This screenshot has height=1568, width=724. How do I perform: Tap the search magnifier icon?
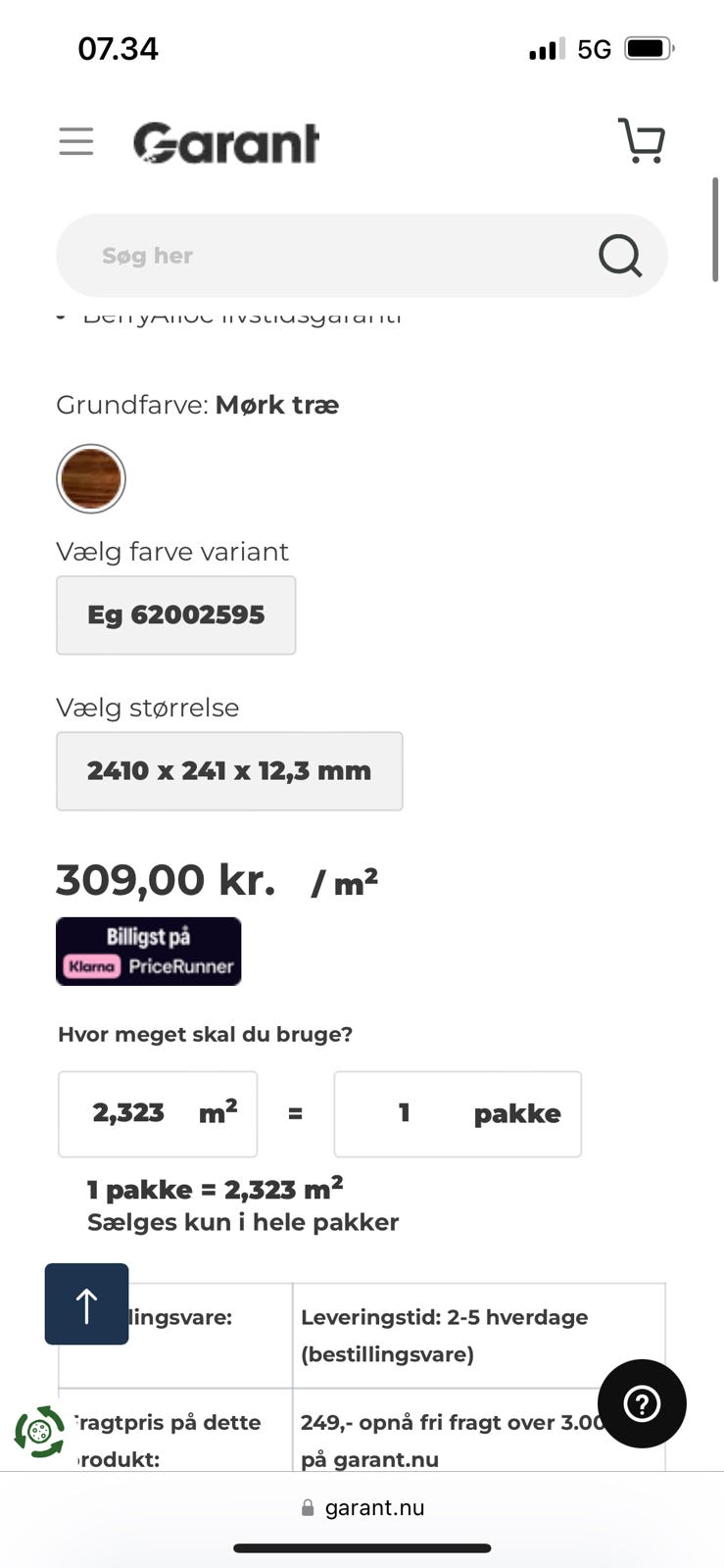point(620,256)
